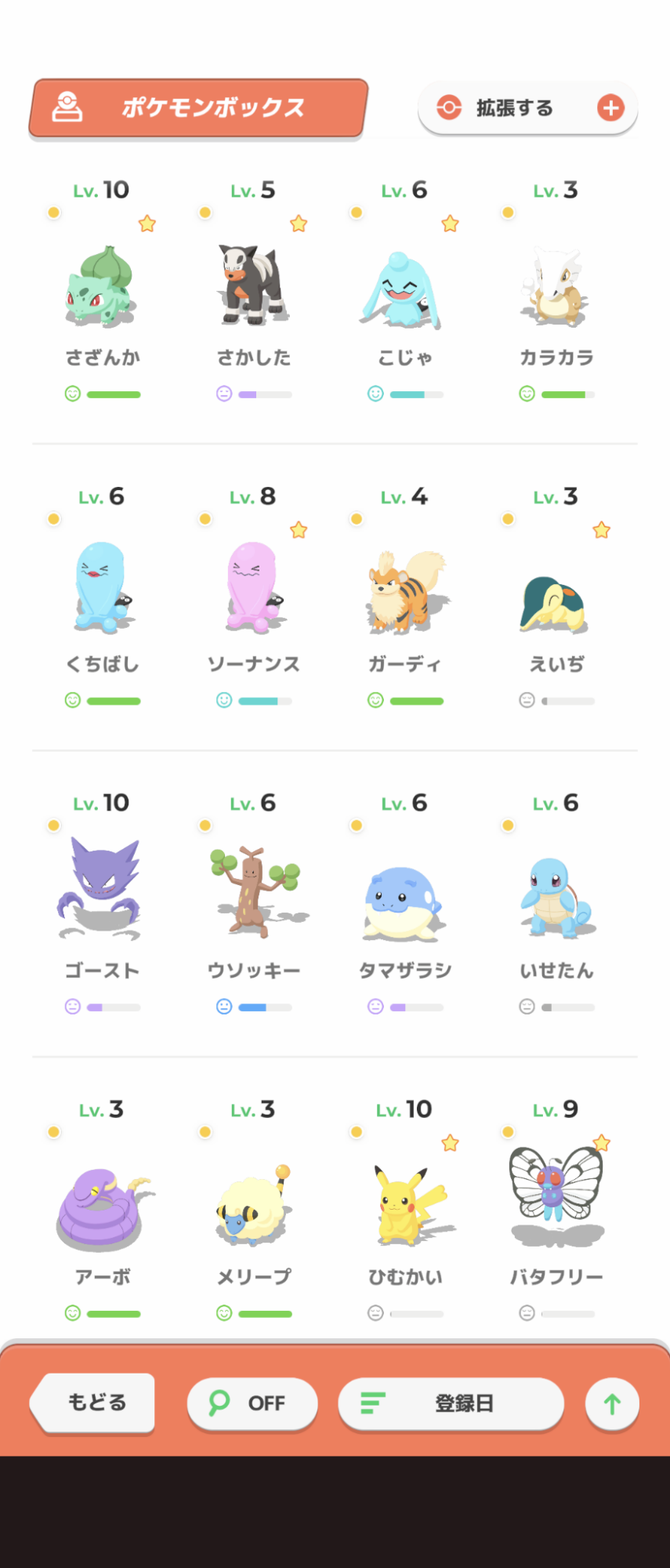670x1568 pixels.
Task: Toggle the search filter showing OFF
Action: pos(252,1403)
